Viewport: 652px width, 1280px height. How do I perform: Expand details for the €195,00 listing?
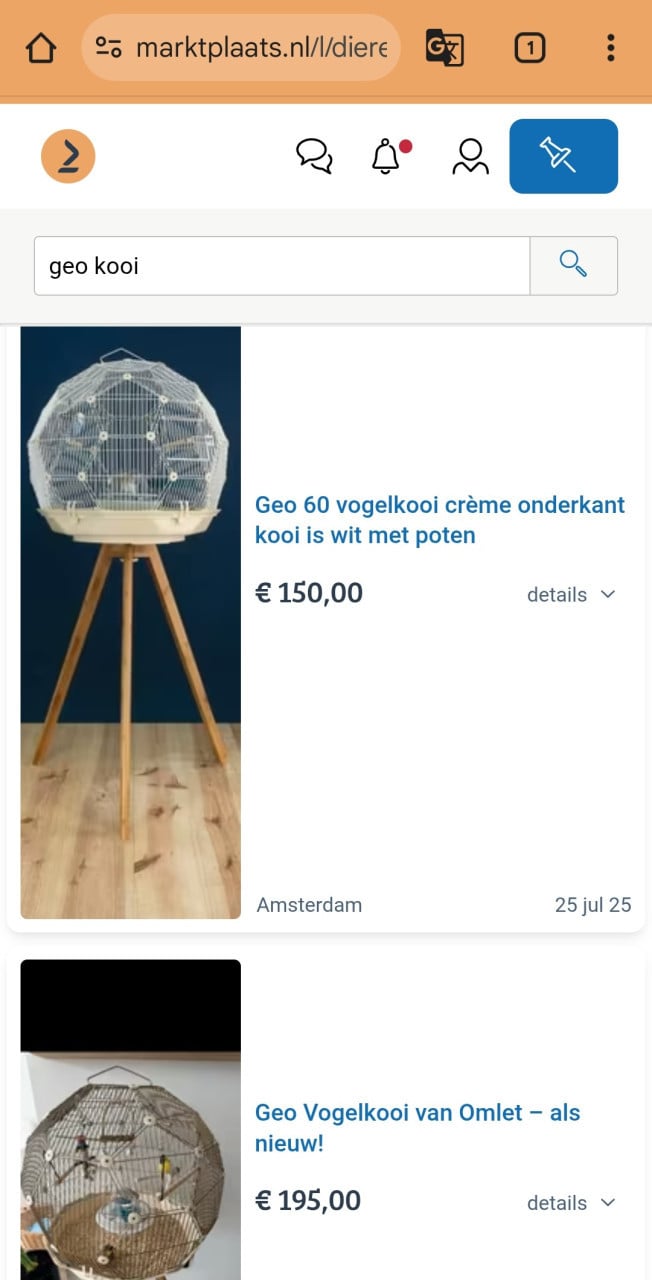point(571,1203)
